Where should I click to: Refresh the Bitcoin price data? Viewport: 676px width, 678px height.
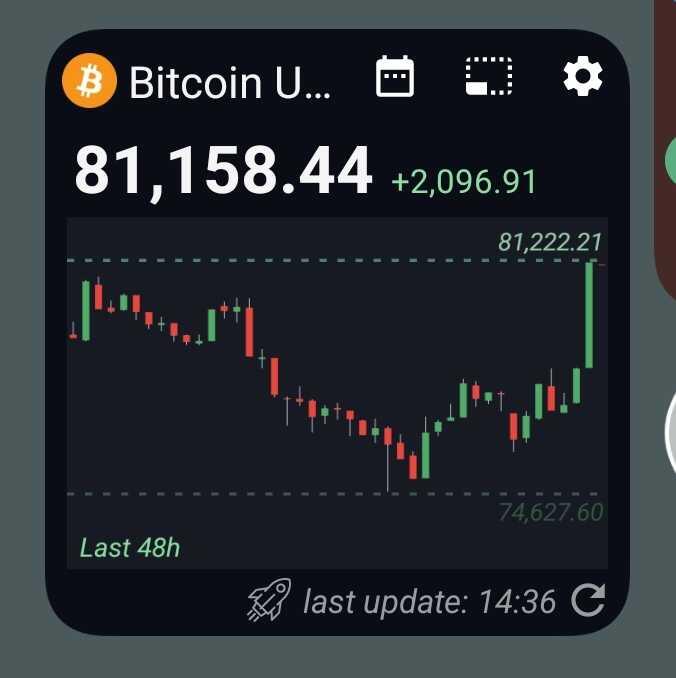click(x=588, y=601)
